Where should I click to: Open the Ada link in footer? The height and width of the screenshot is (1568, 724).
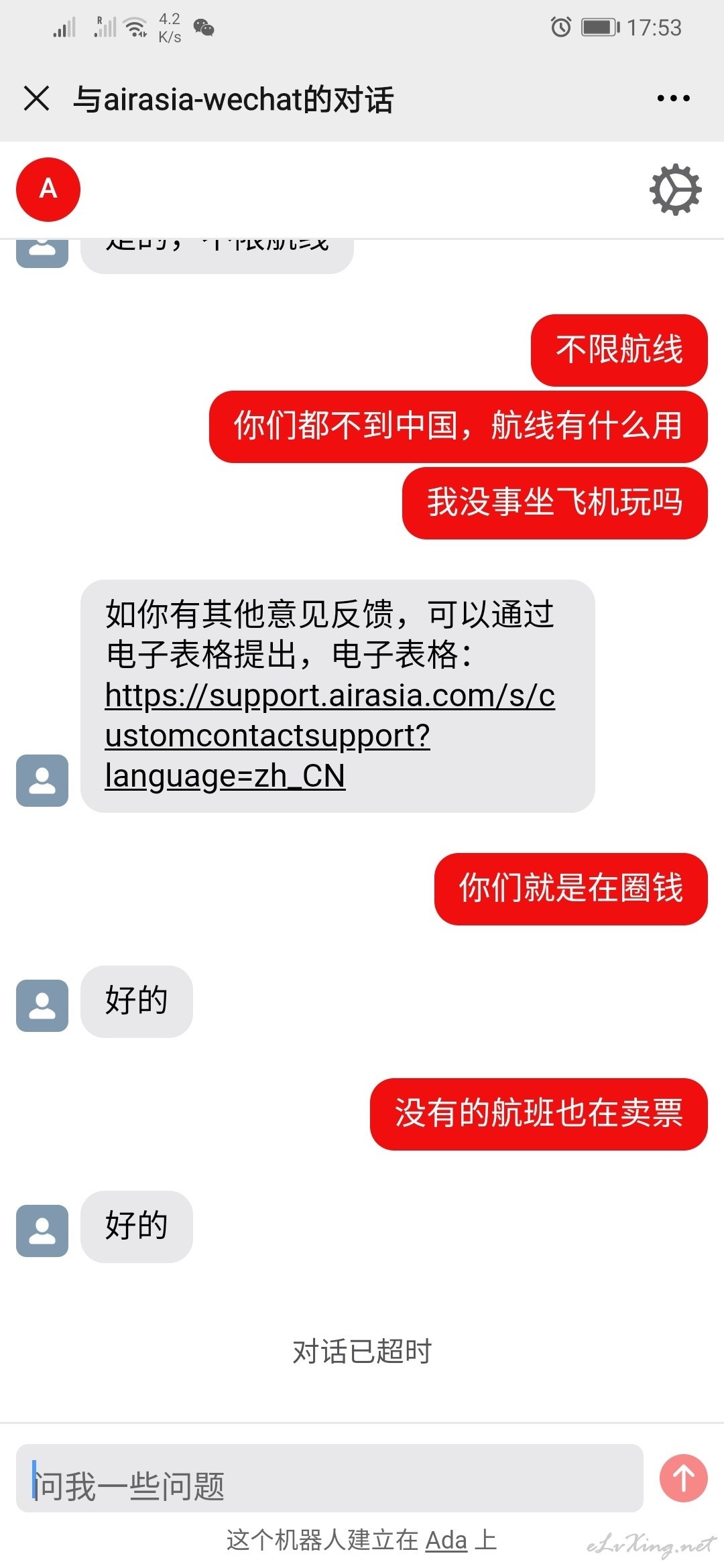click(446, 1541)
